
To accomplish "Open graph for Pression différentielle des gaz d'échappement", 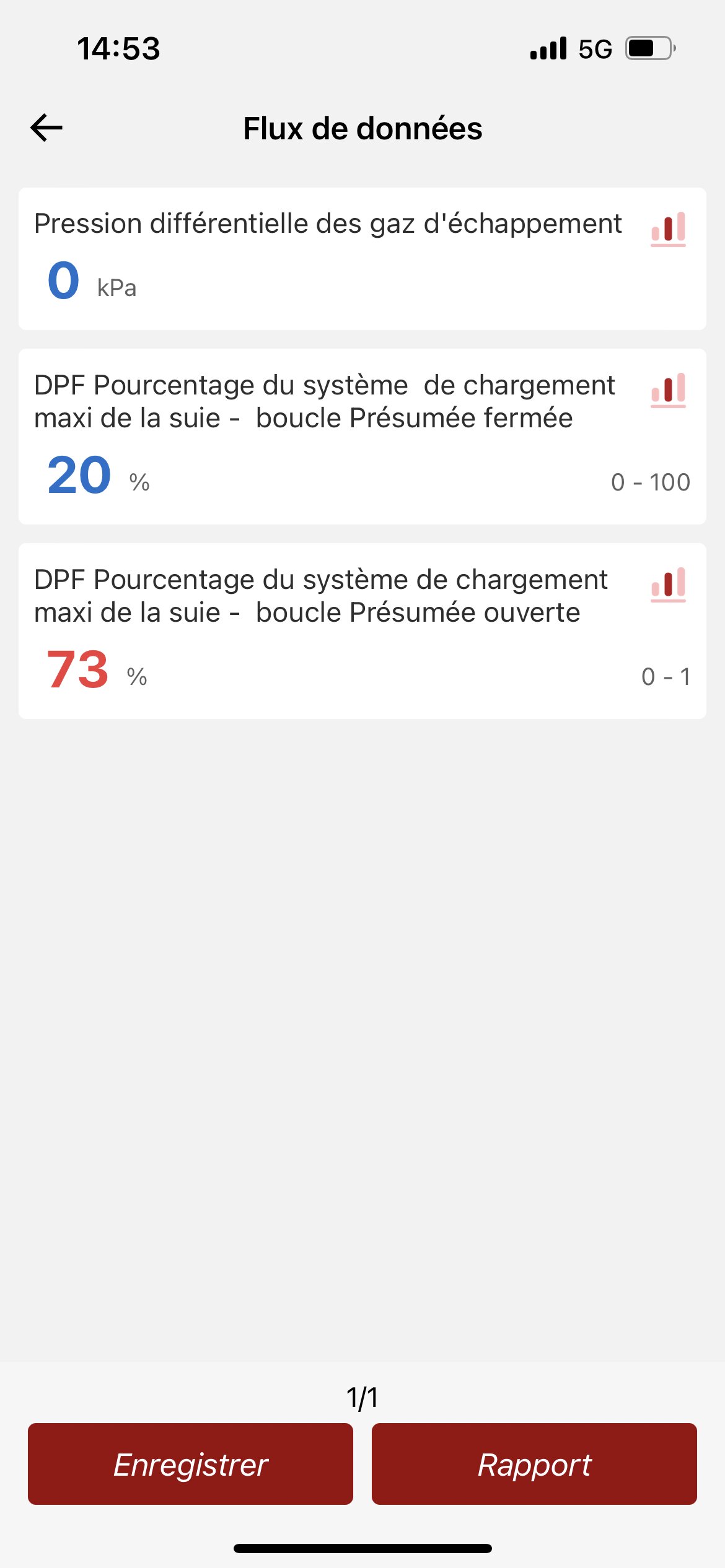I will (x=668, y=229).
